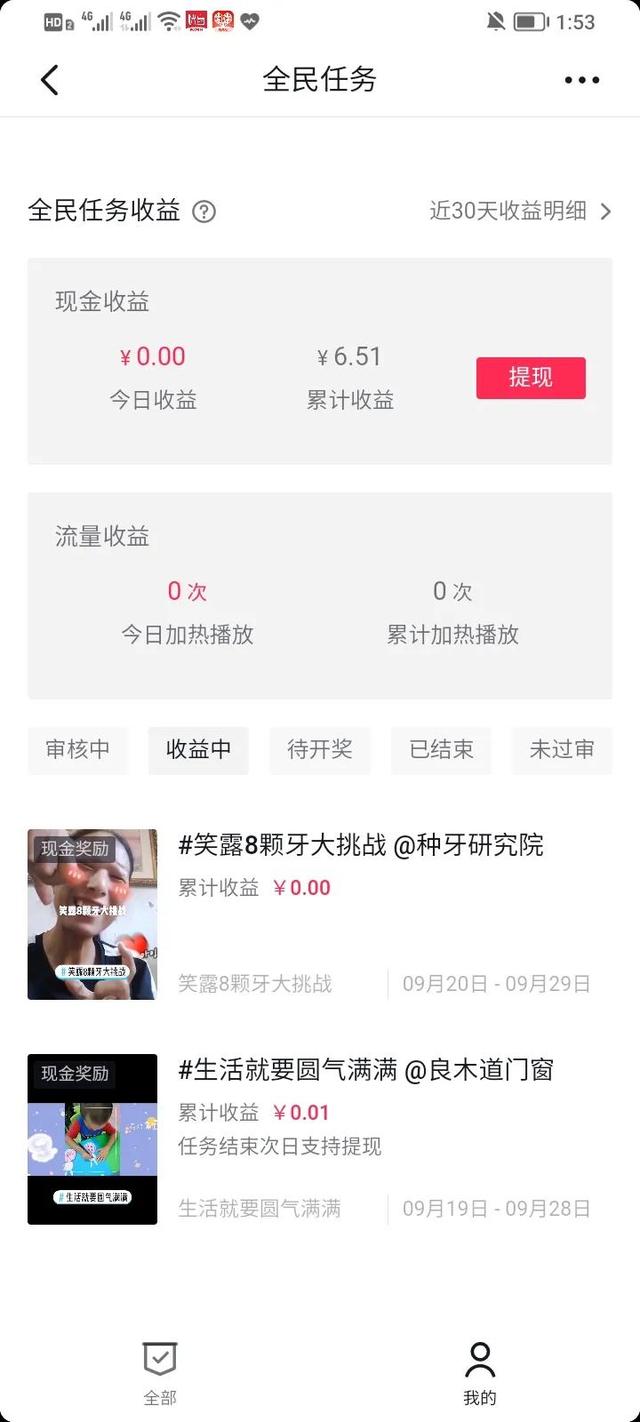The width and height of the screenshot is (640, 1422).
Task: Switch to 未过审 tasks
Action: 562,750
